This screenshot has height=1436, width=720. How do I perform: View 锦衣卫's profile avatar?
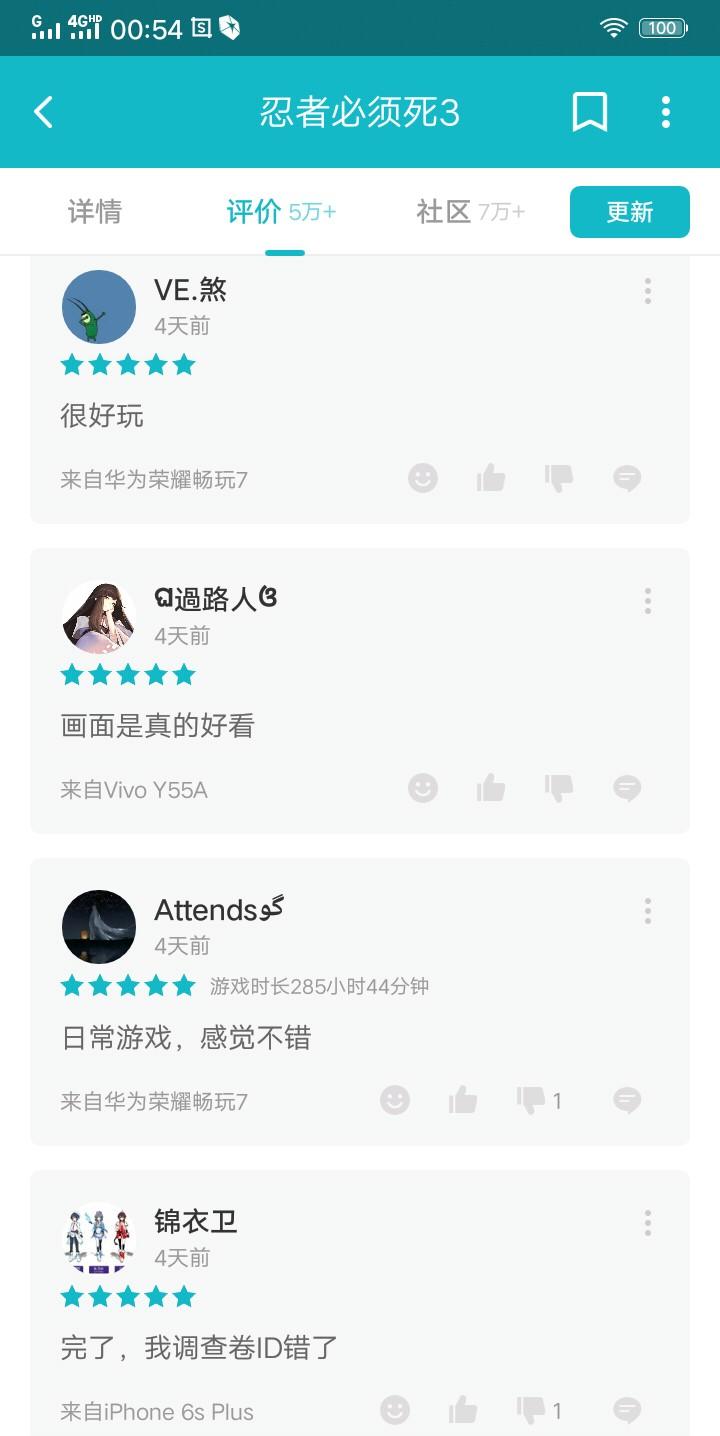[99, 1239]
